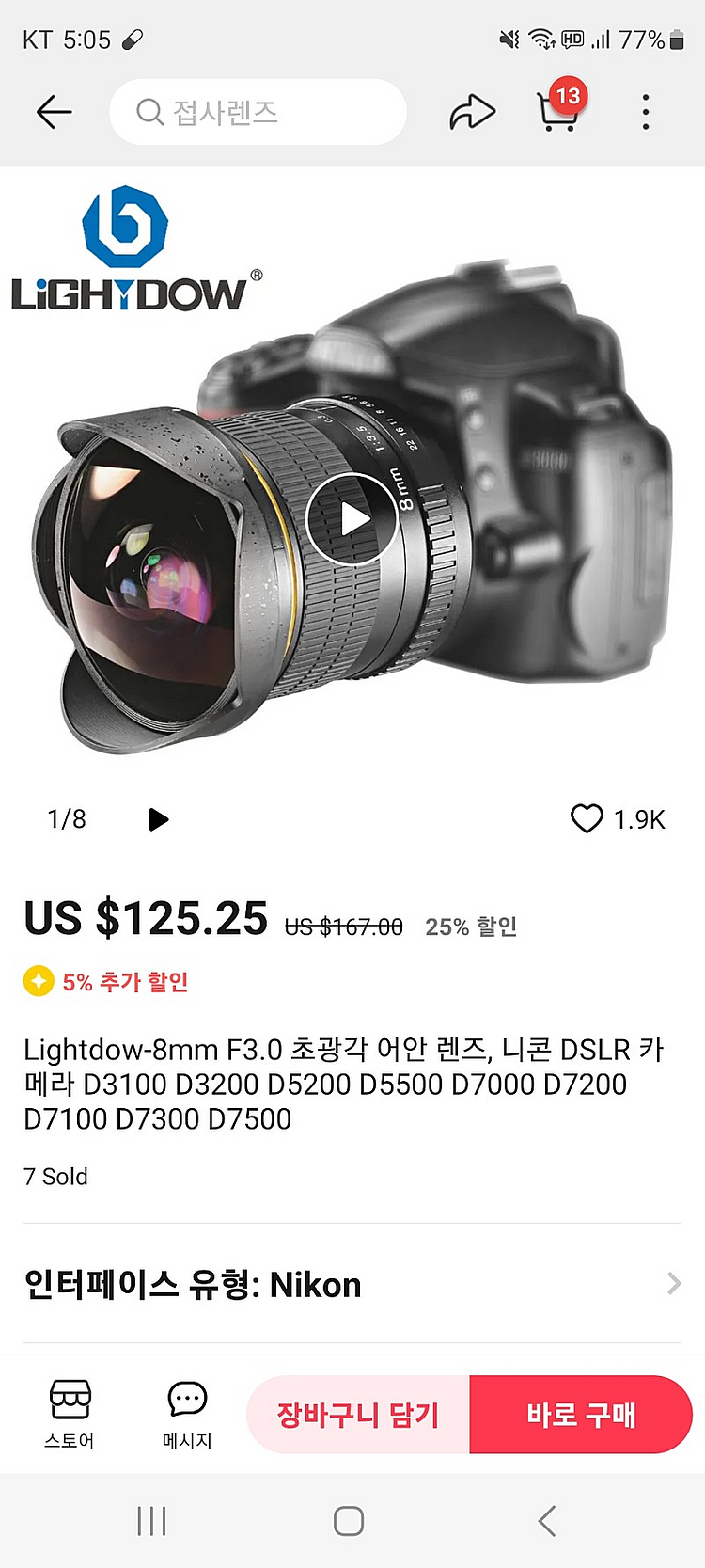Play the product video on the image

[352, 518]
